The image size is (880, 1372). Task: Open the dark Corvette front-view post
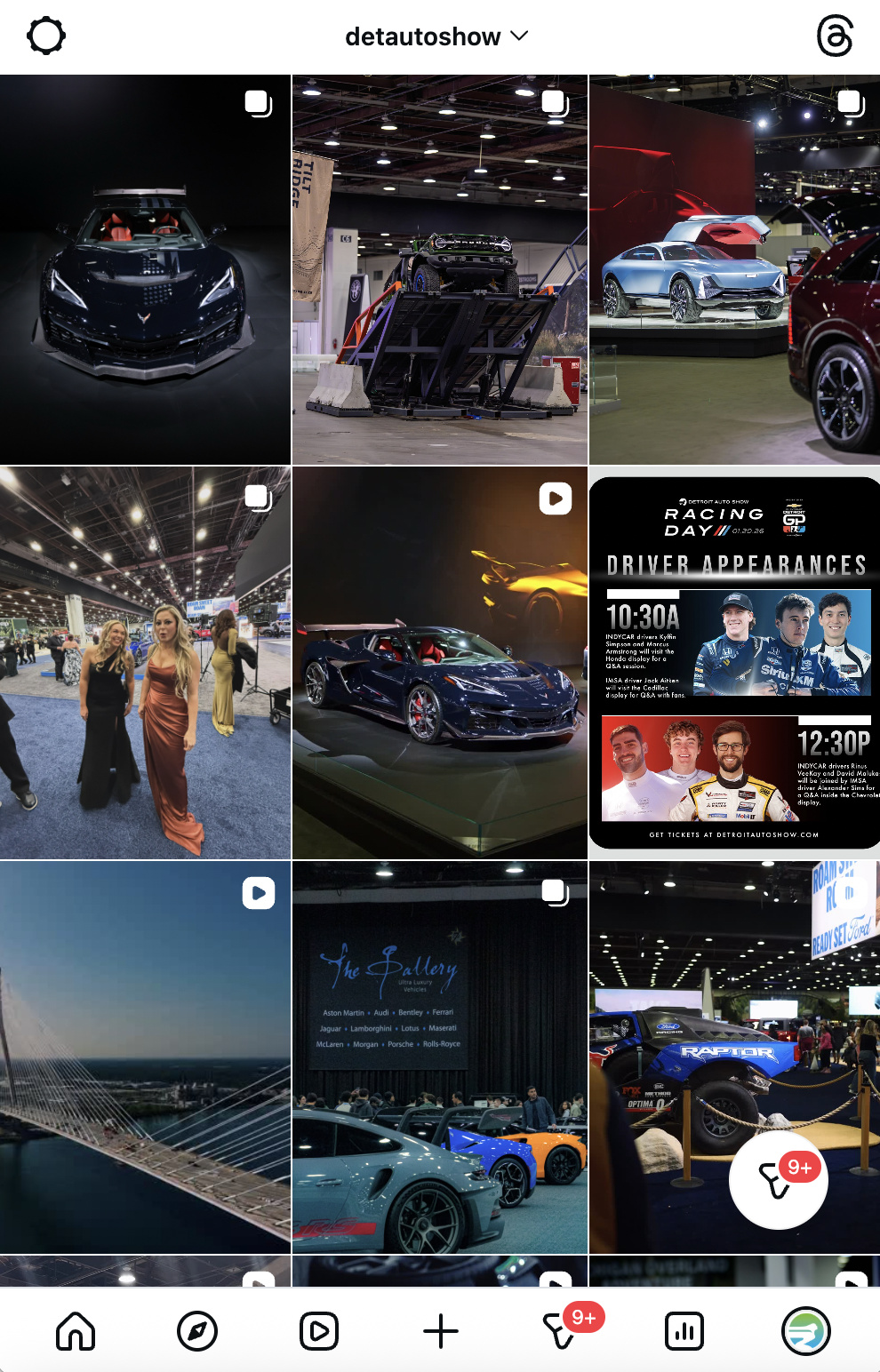pos(145,269)
